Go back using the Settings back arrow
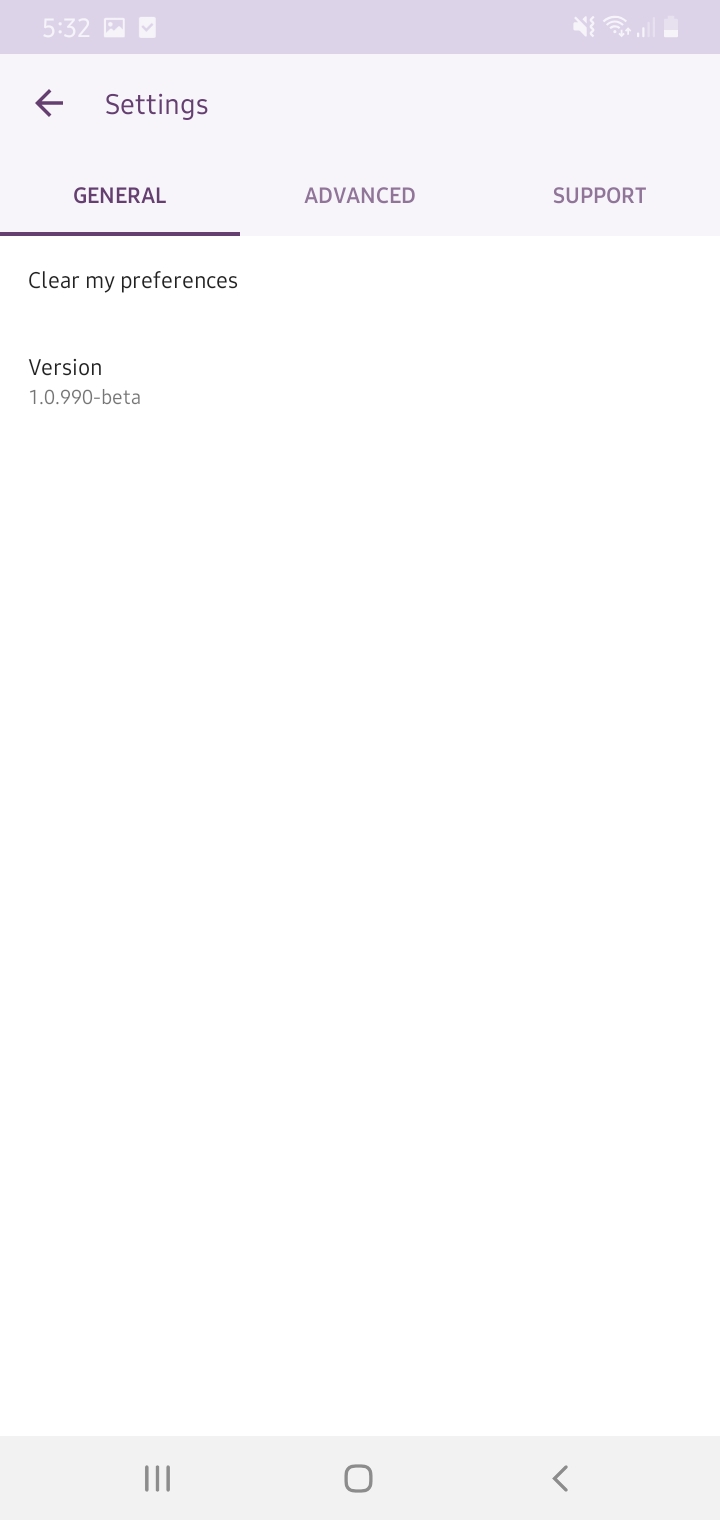Viewport: 720px width, 1520px height. (x=49, y=103)
